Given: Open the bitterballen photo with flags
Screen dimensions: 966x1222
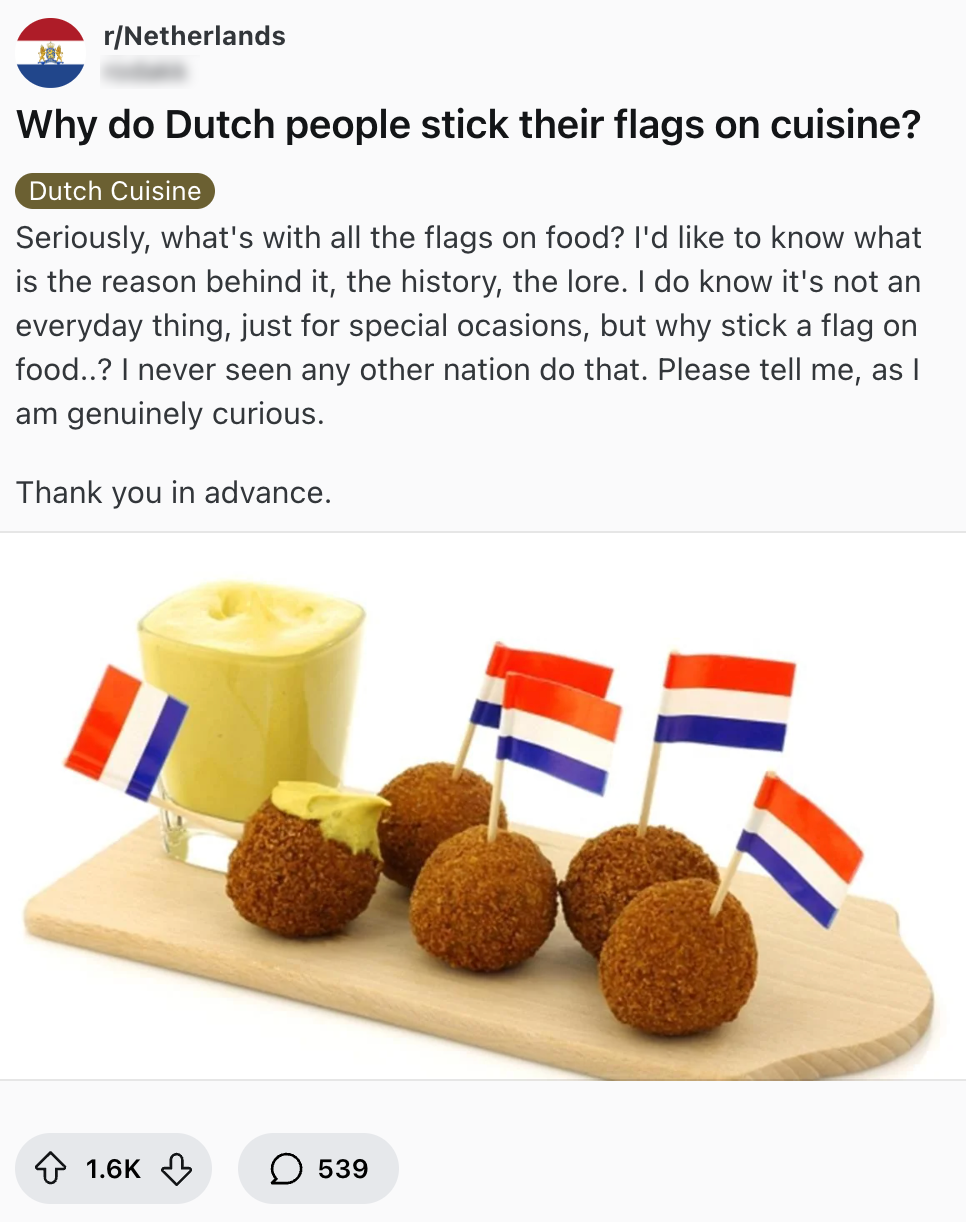Looking at the screenshot, I should pyautogui.click(x=483, y=806).
